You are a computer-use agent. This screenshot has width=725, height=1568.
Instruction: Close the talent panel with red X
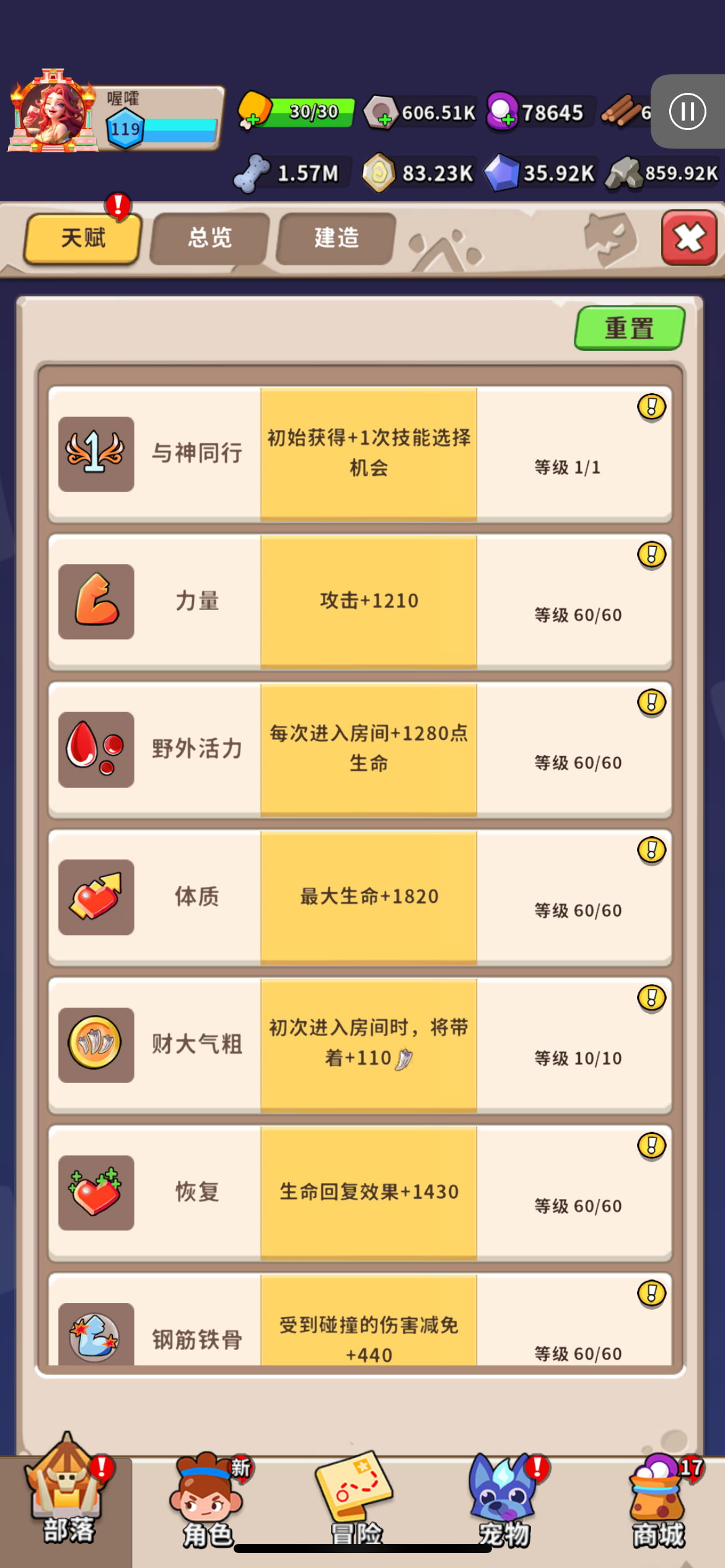[689, 238]
